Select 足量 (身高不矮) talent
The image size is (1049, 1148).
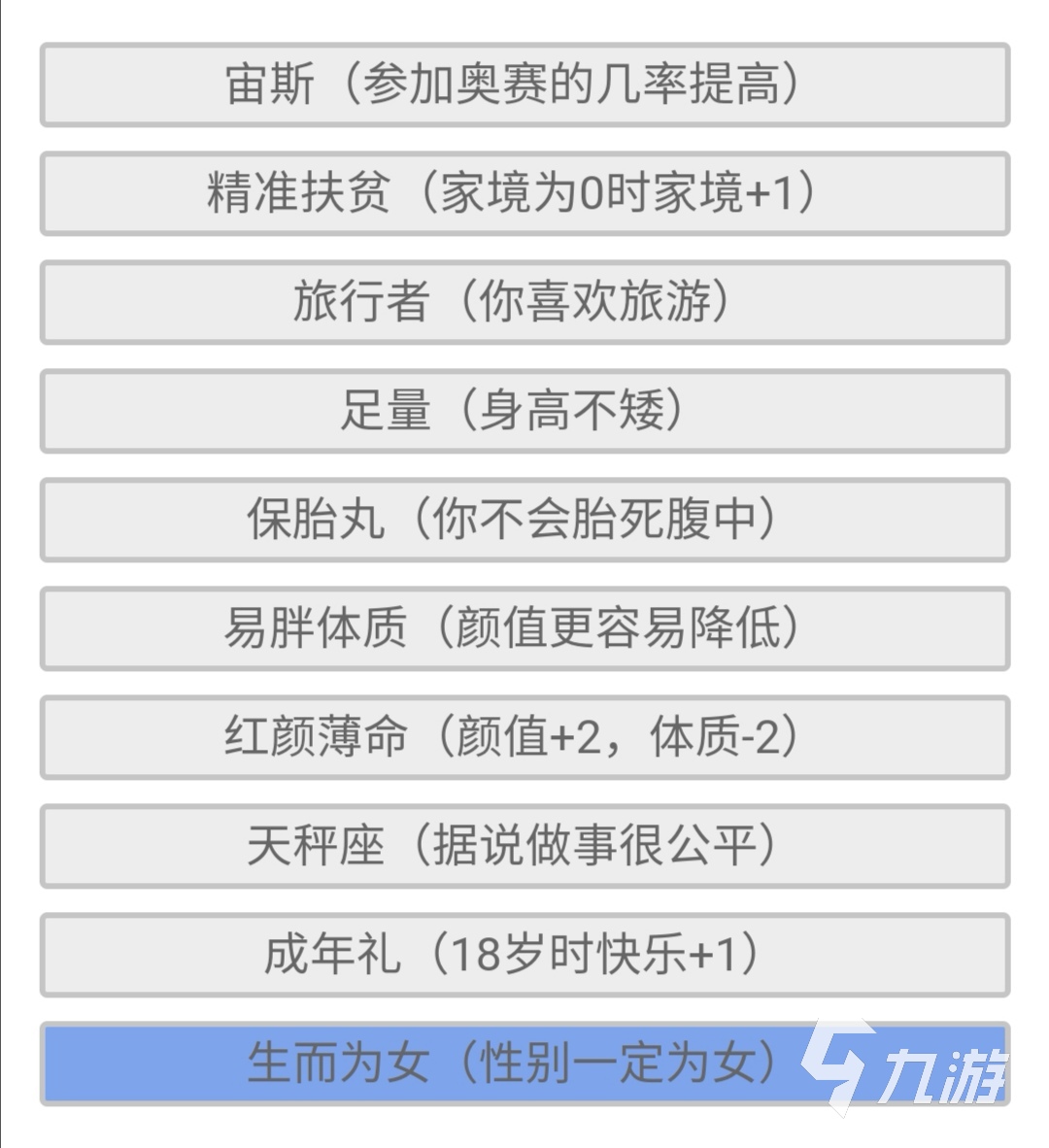pyautogui.click(x=524, y=411)
